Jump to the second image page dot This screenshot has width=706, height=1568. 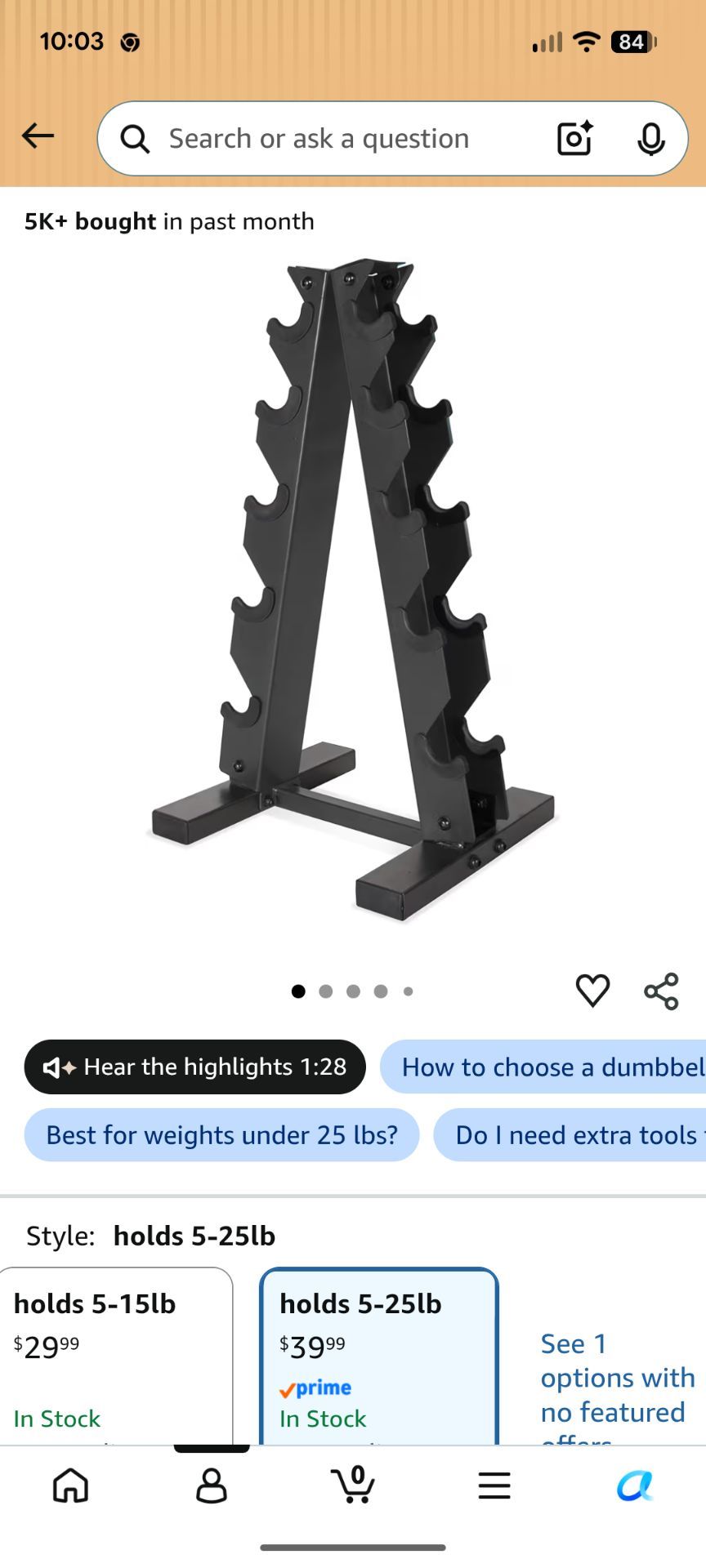point(326,991)
